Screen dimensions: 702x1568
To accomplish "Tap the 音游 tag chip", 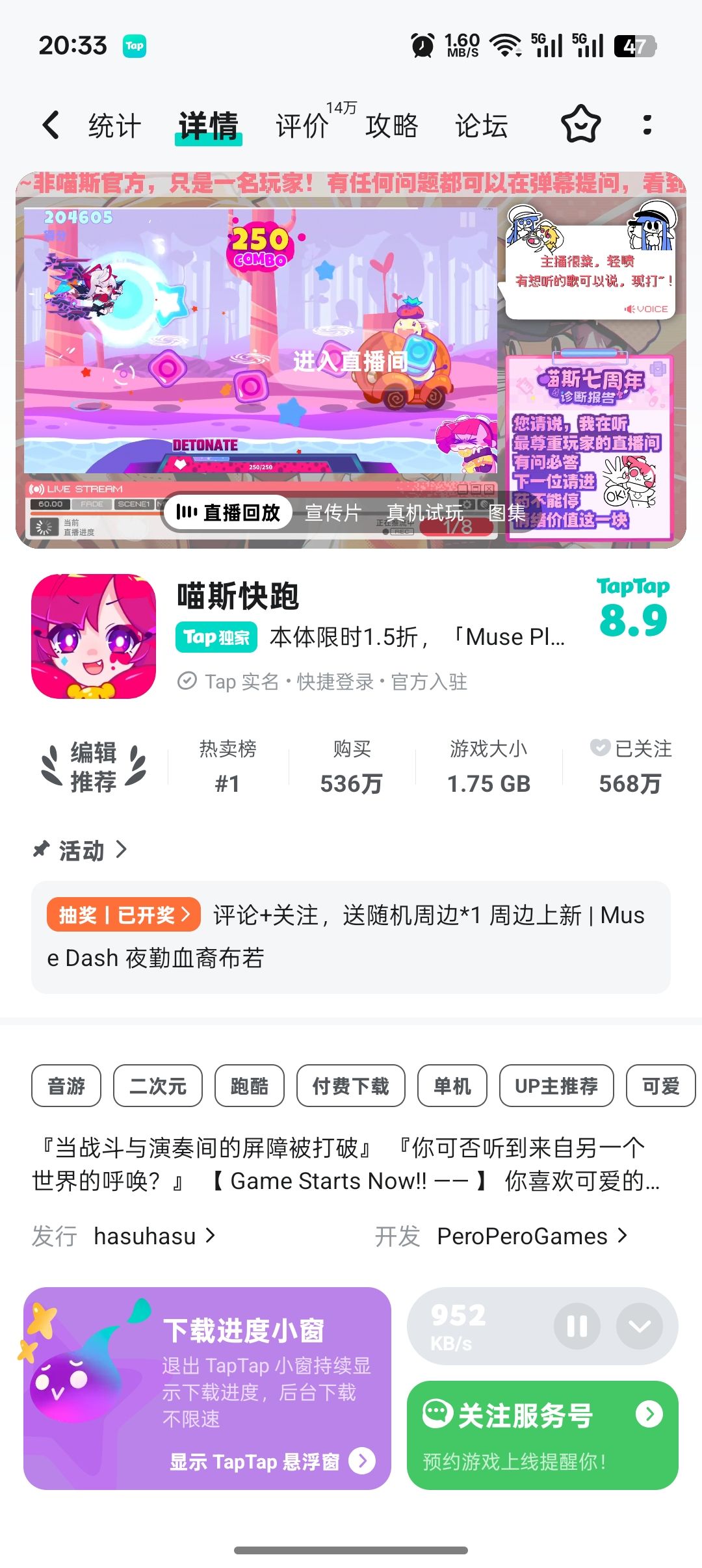I will point(66,1086).
